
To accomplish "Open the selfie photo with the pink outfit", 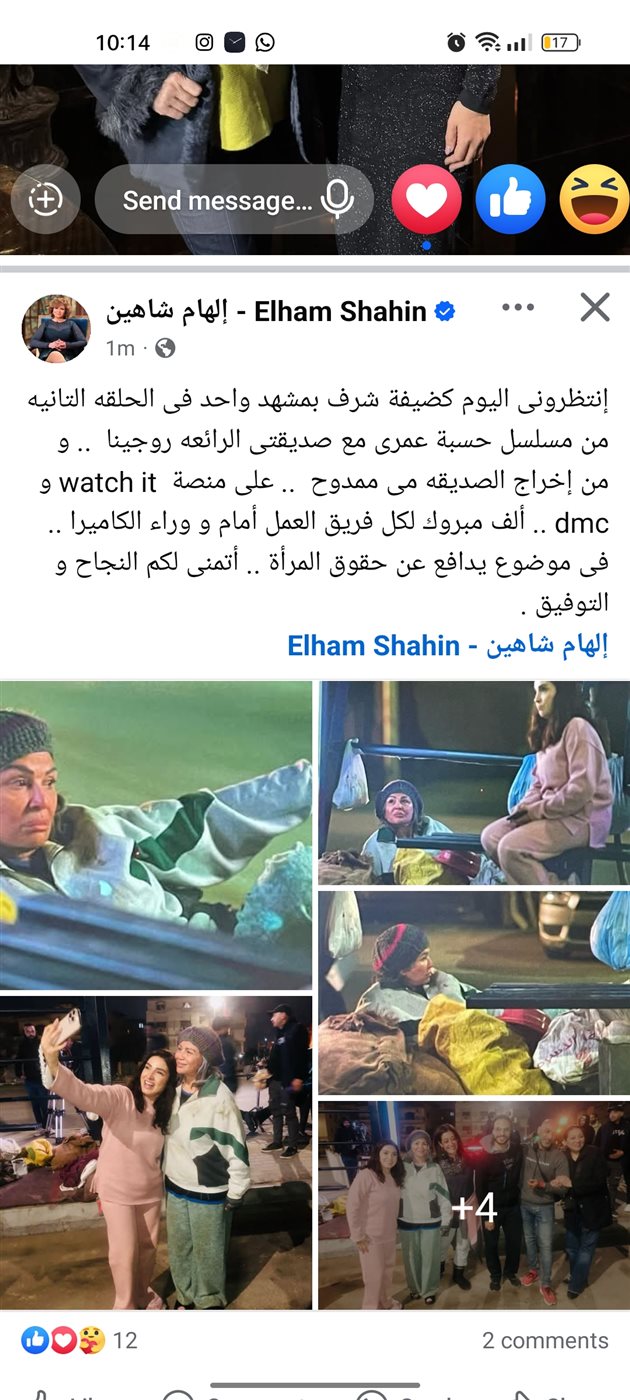I will coord(156,1152).
